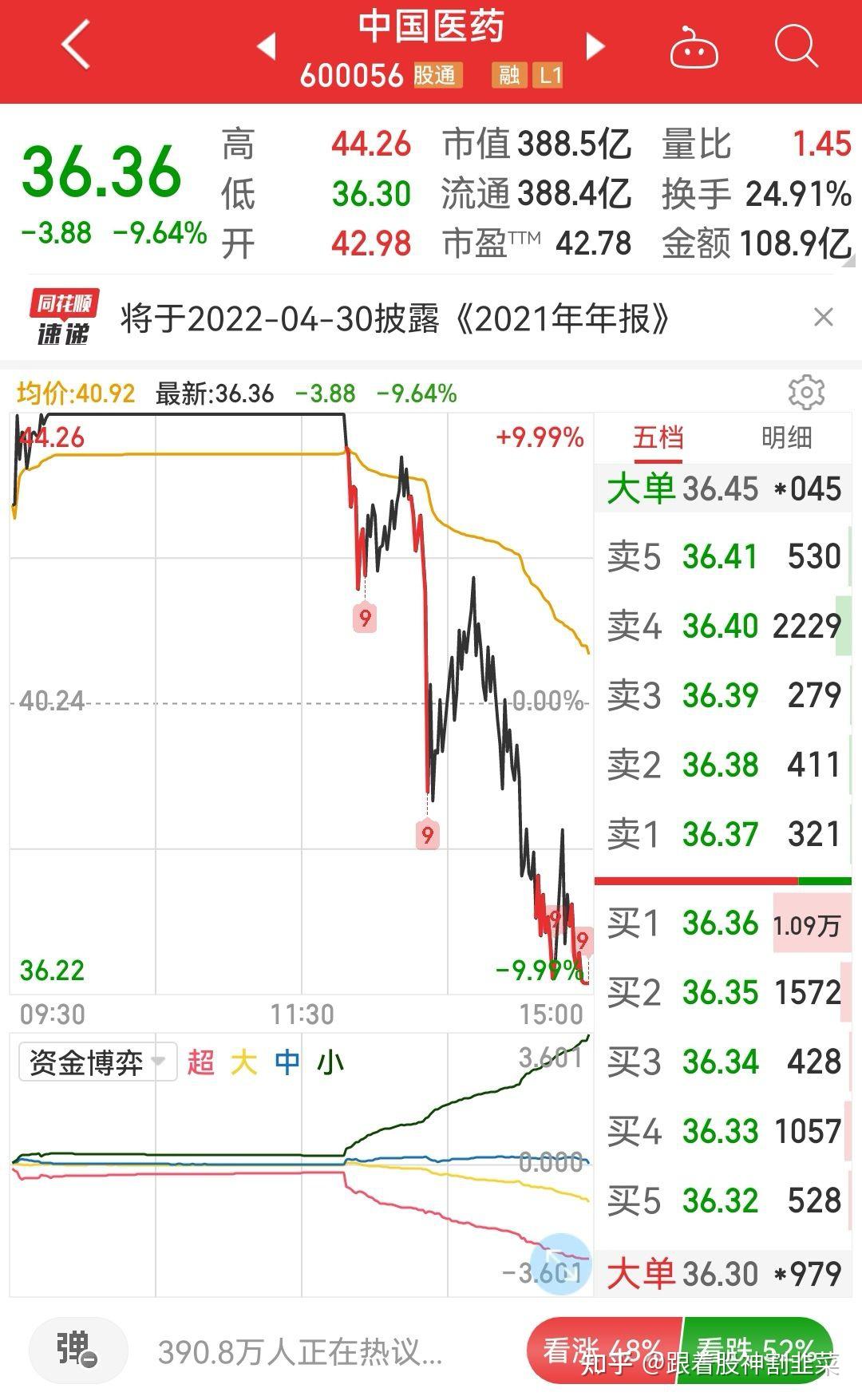Open stock search magnifier

[x=796, y=46]
